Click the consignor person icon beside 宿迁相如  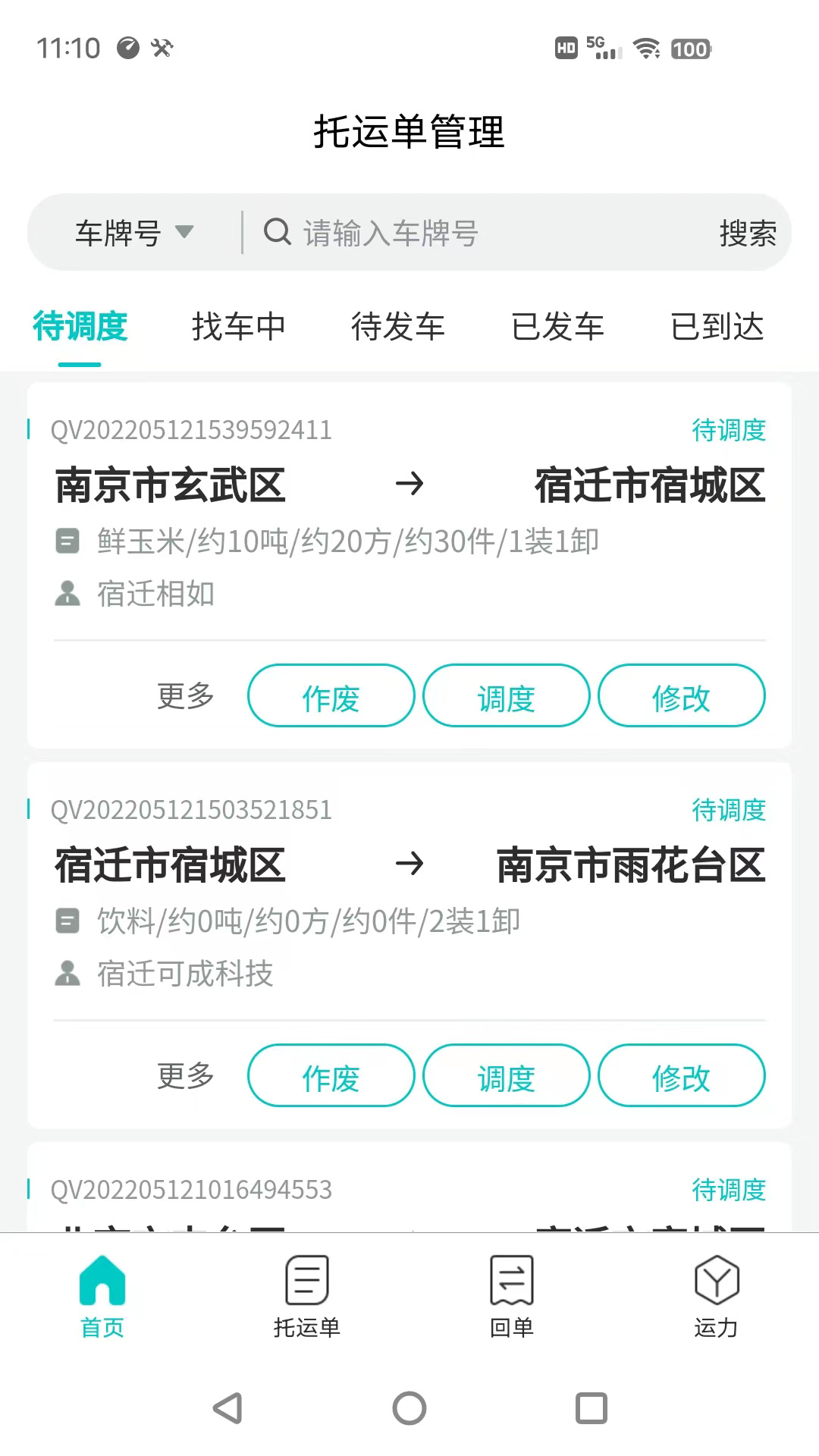(x=68, y=595)
